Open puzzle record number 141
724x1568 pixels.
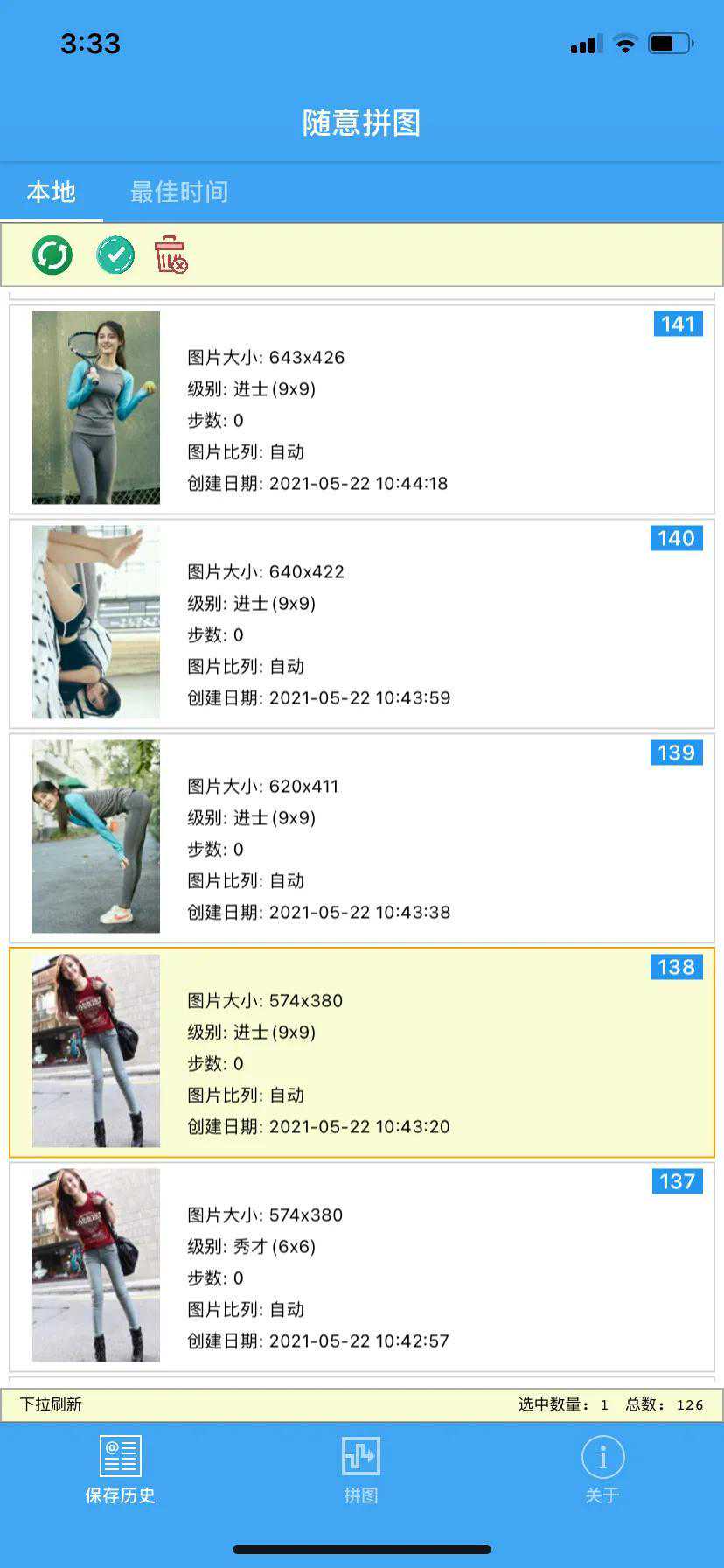pos(362,409)
